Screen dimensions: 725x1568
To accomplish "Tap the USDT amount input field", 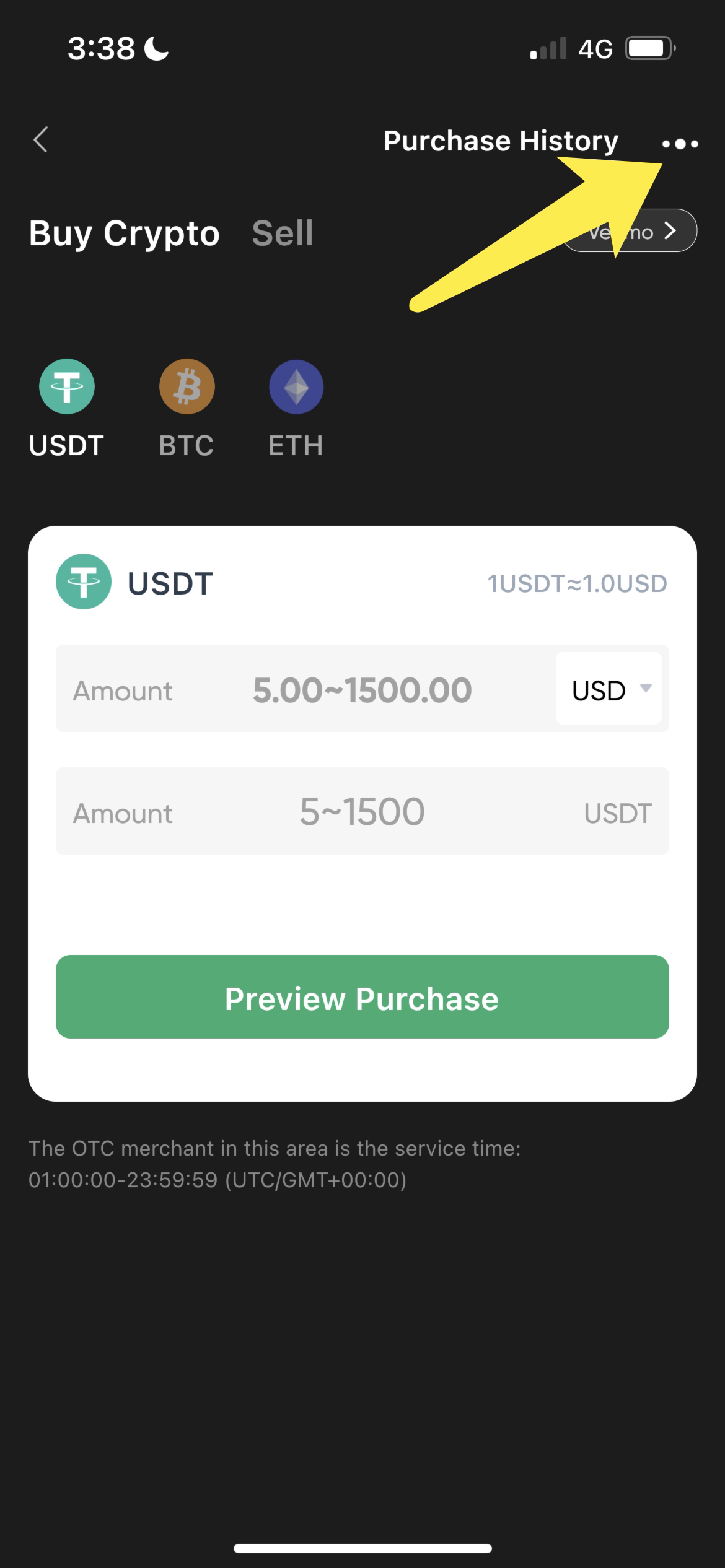I will pos(362,811).
